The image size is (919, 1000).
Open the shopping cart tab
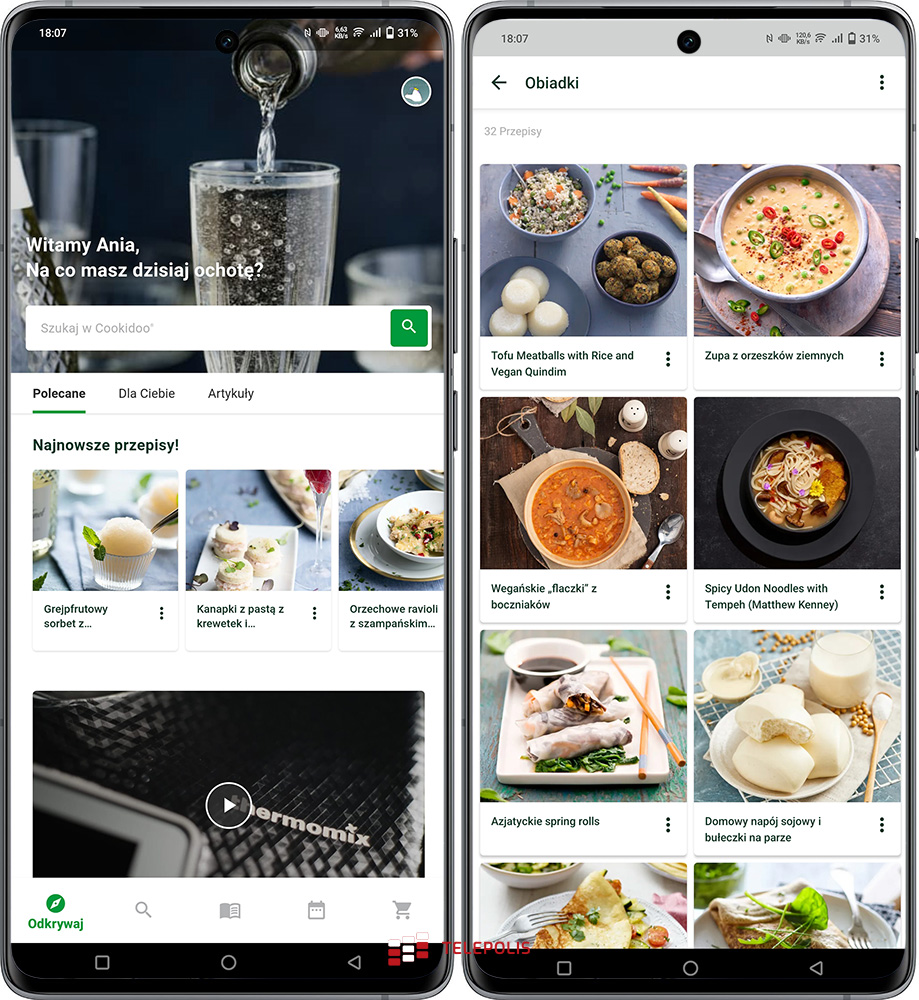click(402, 910)
